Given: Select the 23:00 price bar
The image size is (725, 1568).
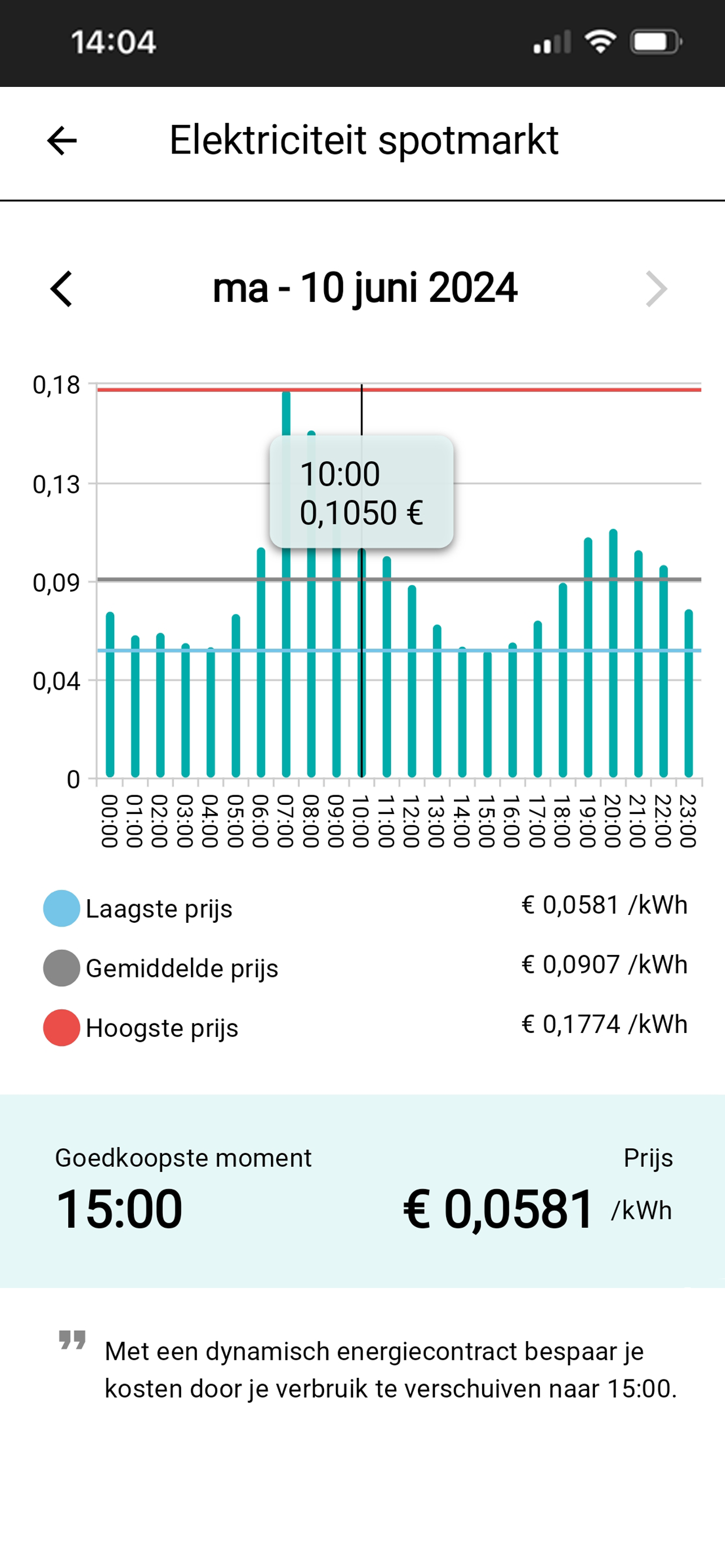Looking at the screenshot, I should point(689,694).
